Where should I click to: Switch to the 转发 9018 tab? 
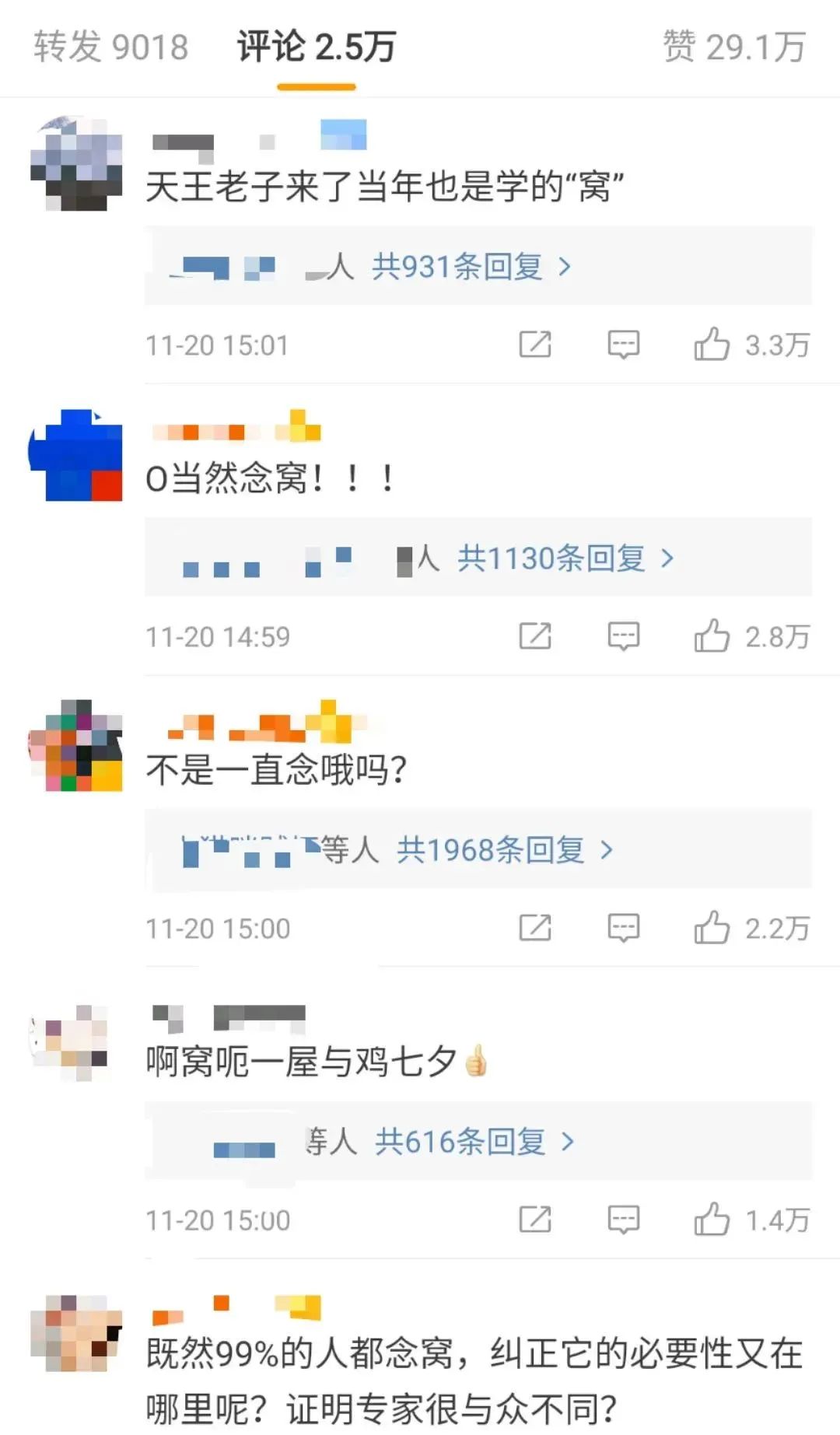[111, 47]
